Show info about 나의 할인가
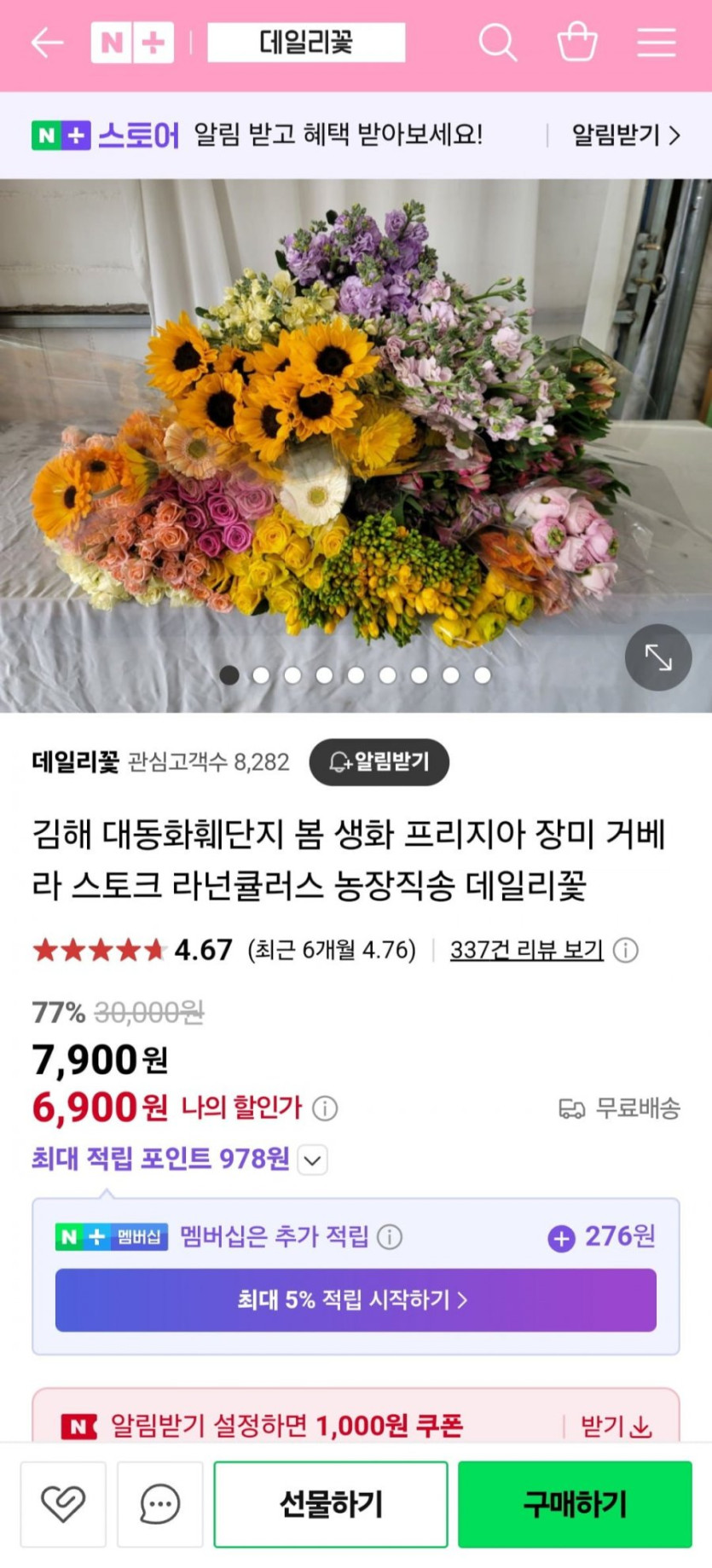The width and height of the screenshot is (712, 1568). click(x=325, y=1108)
